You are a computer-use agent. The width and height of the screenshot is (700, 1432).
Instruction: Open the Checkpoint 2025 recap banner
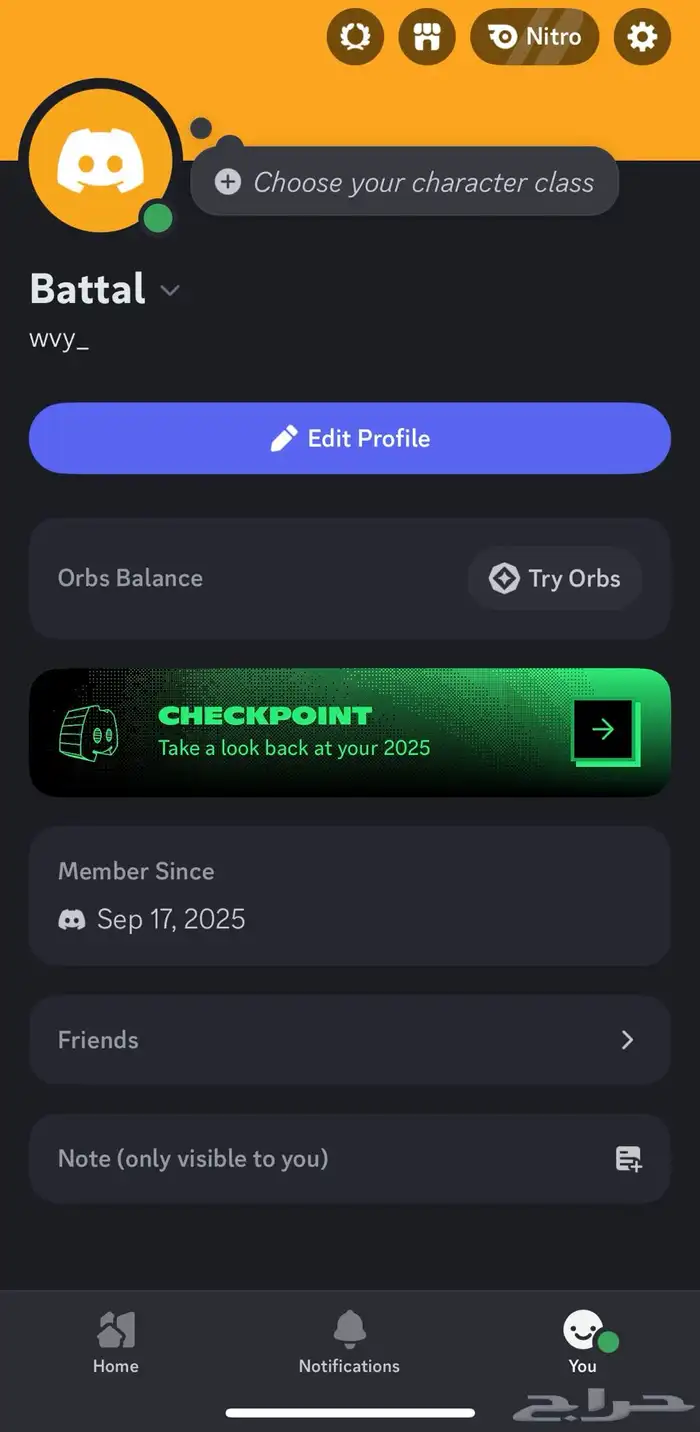[x=349, y=732]
